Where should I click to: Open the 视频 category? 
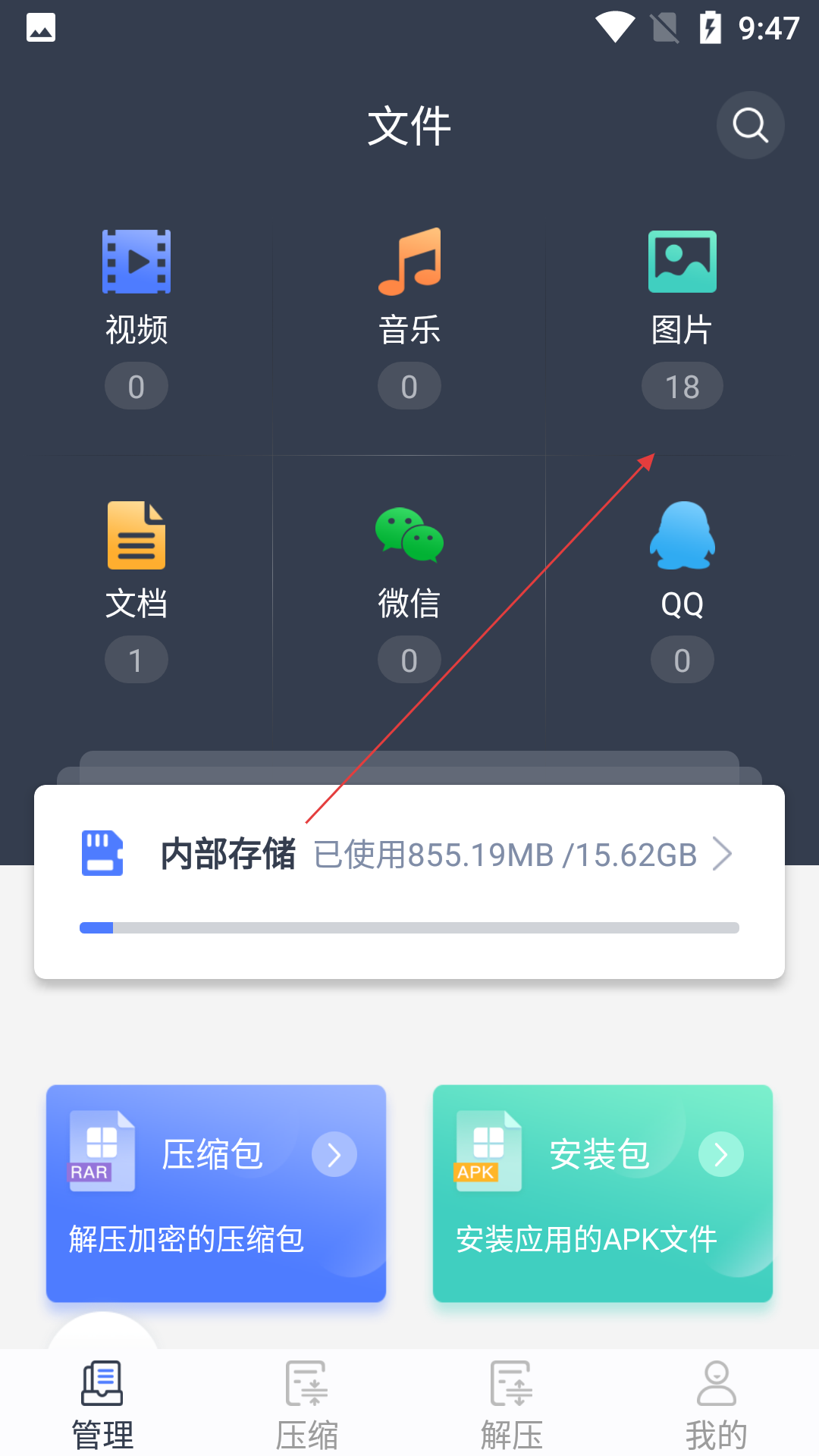pyautogui.click(x=136, y=318)
